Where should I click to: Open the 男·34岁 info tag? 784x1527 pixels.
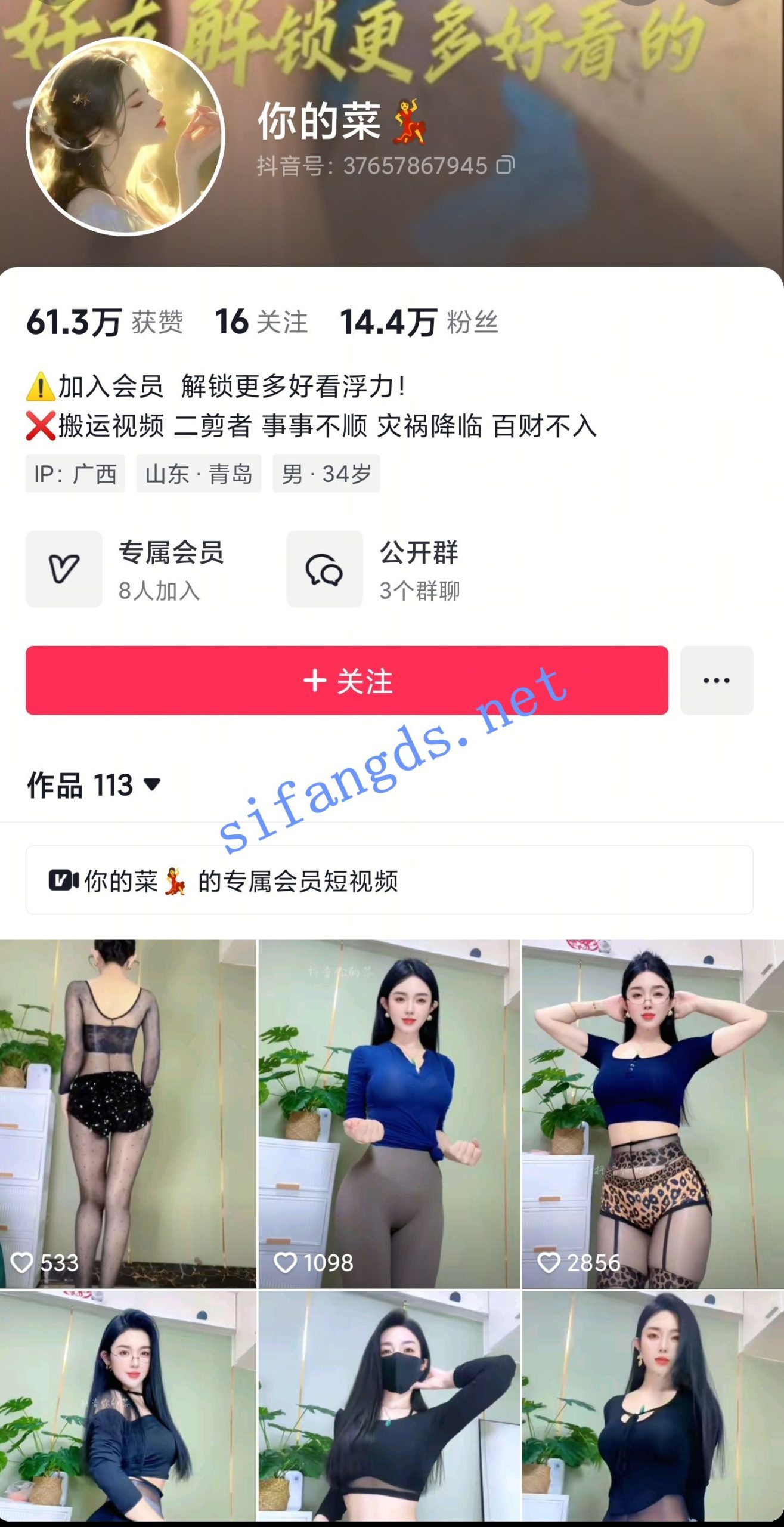click(327, 475)
